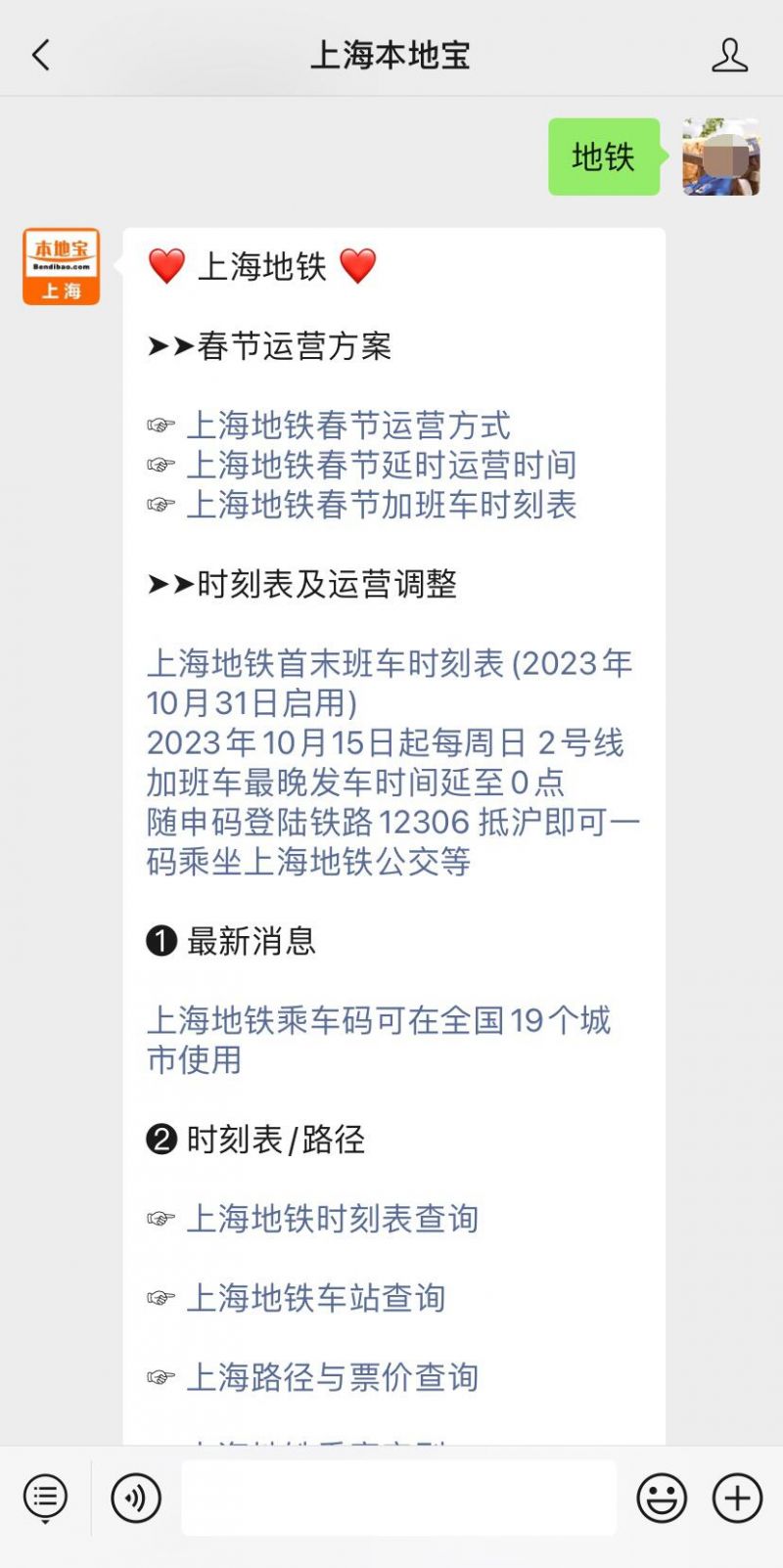Tap my own avatar beside 地铁 message

click(x=721, y=157)
